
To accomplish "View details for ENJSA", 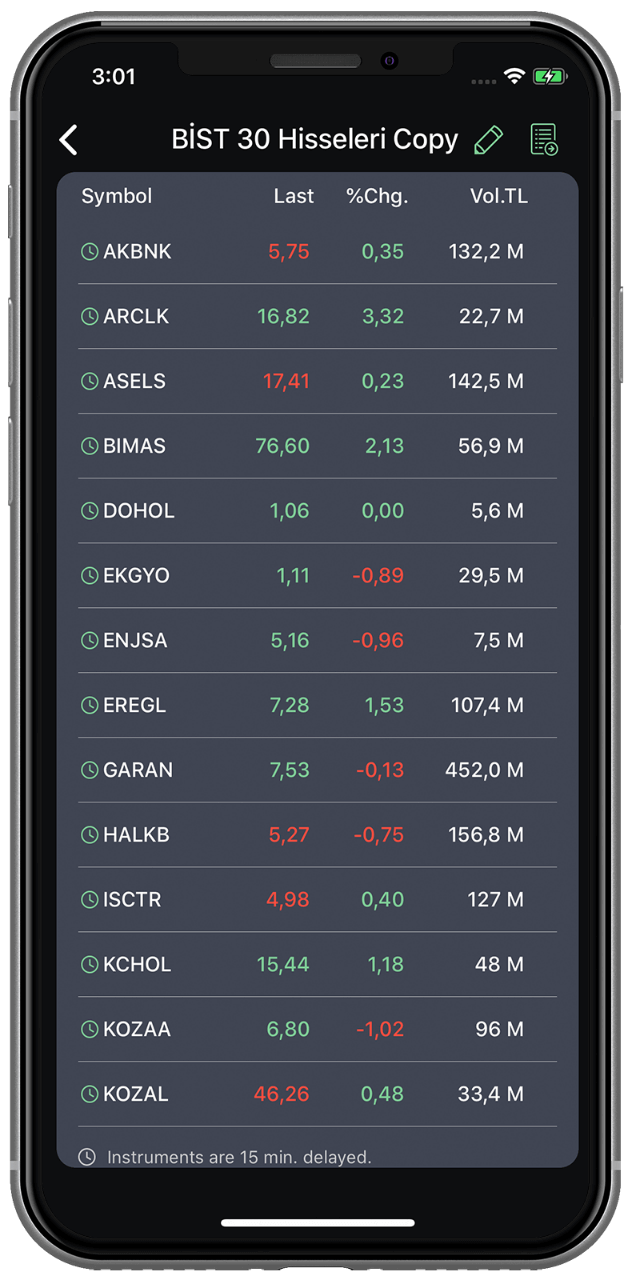I will tap(318, 641).
